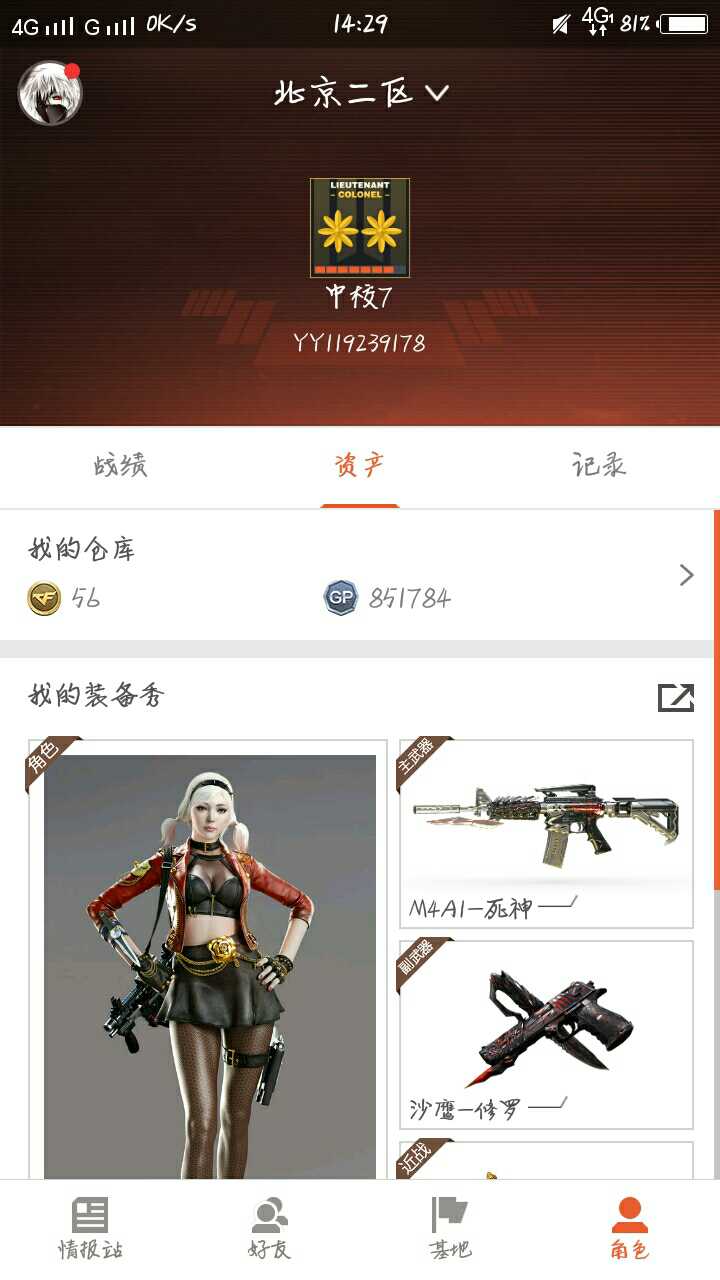Open the 基地 base tab
720x1280 pixels.
pyautogui.click(x=450, y=1229)
